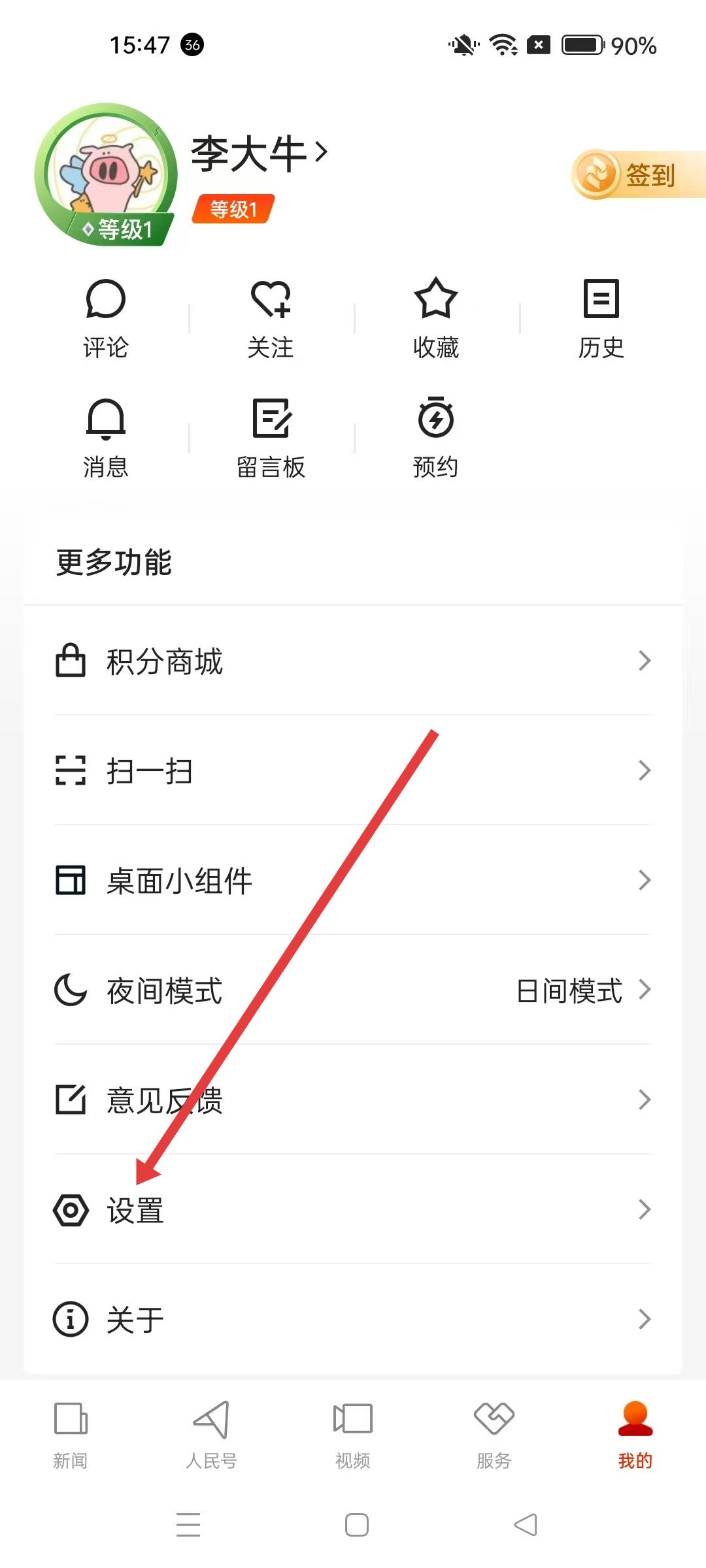Viewport: 706px width, 1568px height.
Task: Open 意见反馈 feedback page
Action: [353, 1100]
